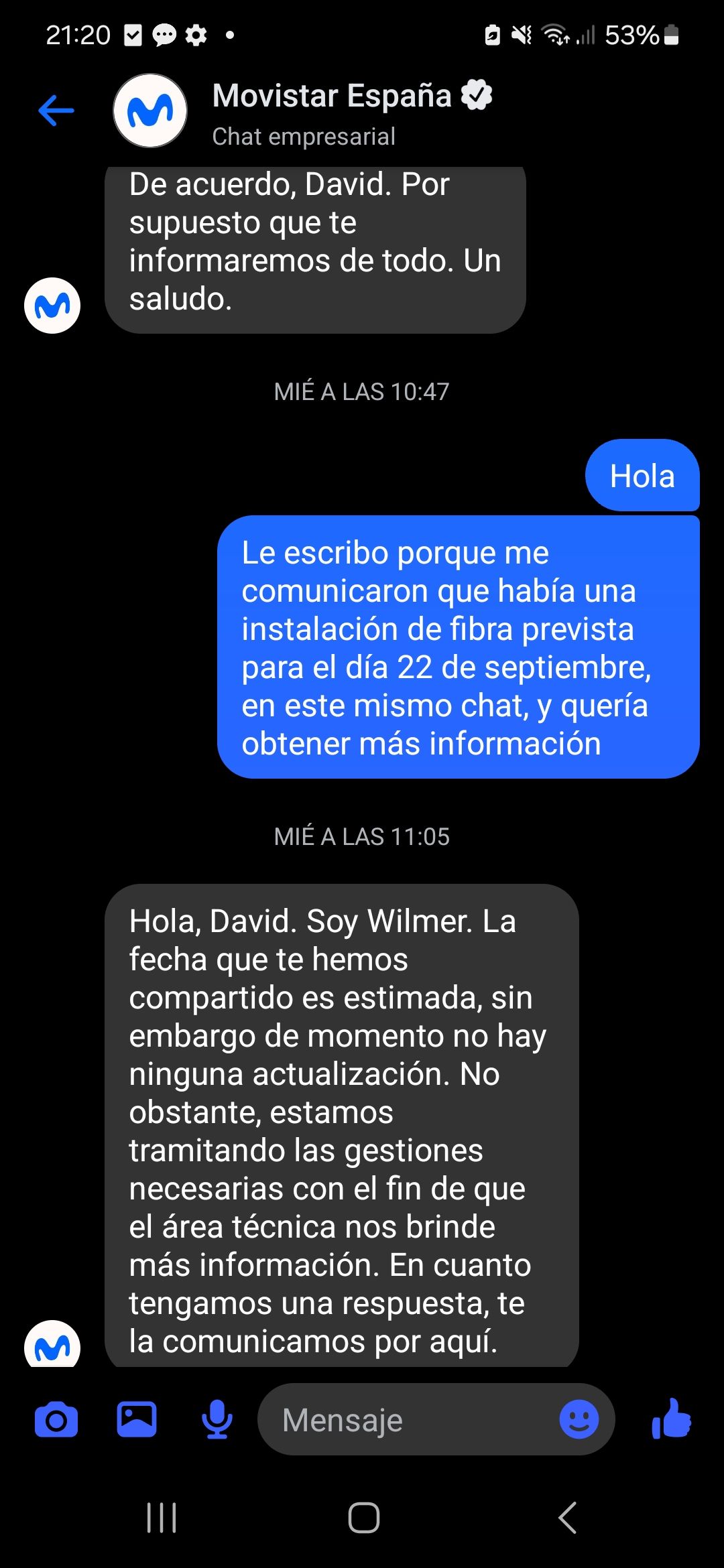The width and height of the screenshot is (724, 1568).
Task: Open the emoji picker in message field
Action: pos(579,1419)
